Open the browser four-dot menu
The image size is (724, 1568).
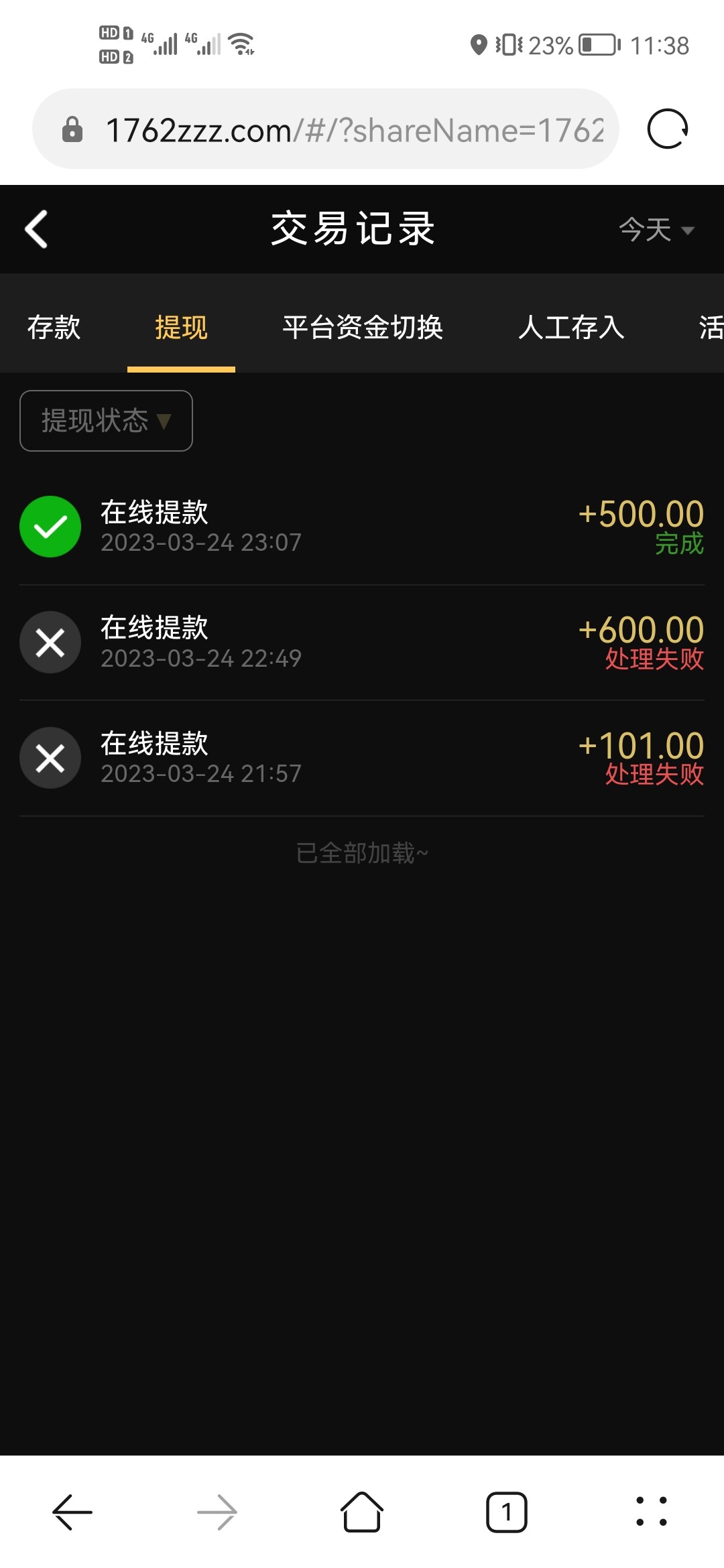(651, 1512)
